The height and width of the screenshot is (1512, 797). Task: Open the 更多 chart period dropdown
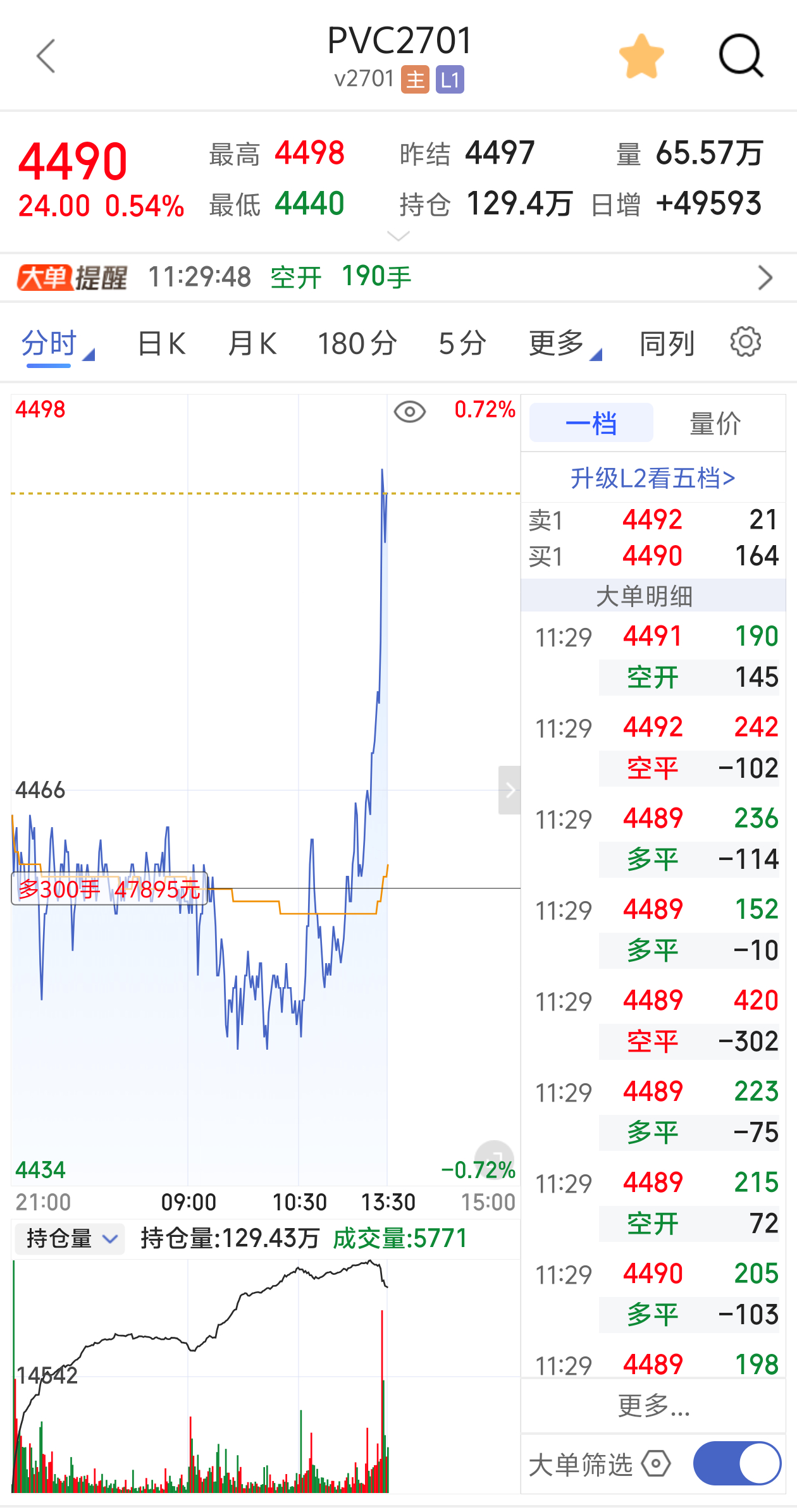coord(564,344)
